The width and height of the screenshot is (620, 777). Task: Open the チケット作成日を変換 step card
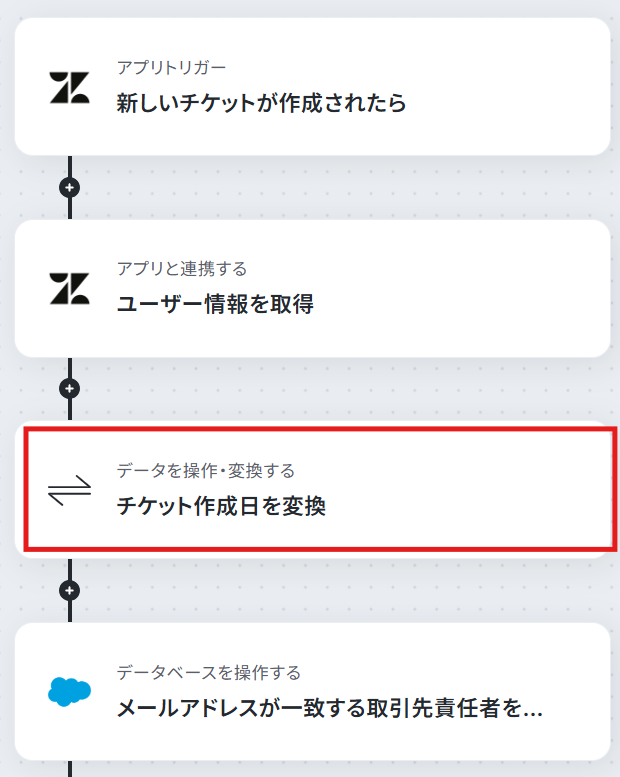[312, 490]
